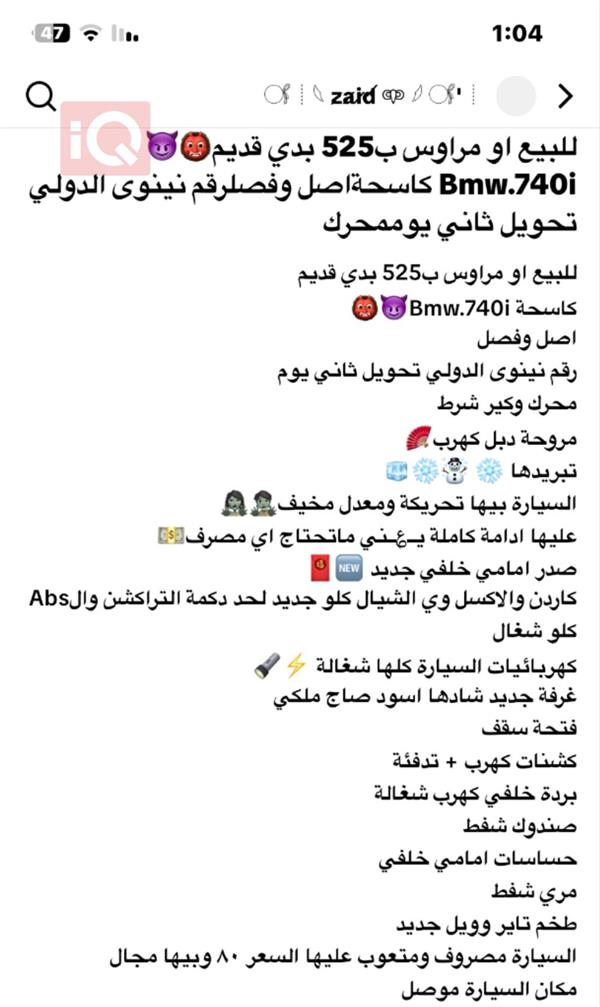The image size is (600, 1007).
Task: Go back using the top chevron arrow
Action: tap(565, 96)
